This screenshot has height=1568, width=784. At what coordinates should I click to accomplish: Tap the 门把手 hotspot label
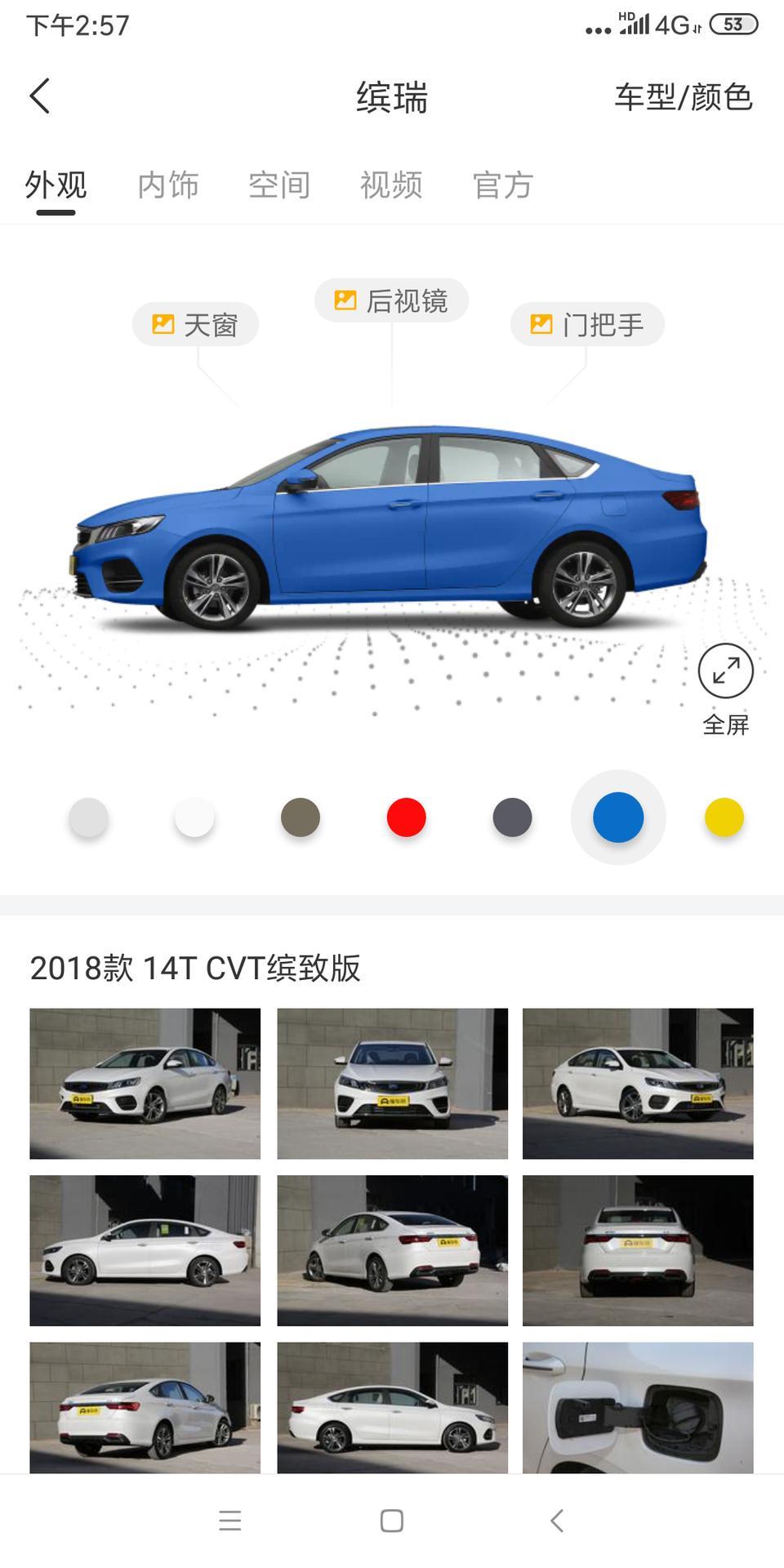(587, 325)
